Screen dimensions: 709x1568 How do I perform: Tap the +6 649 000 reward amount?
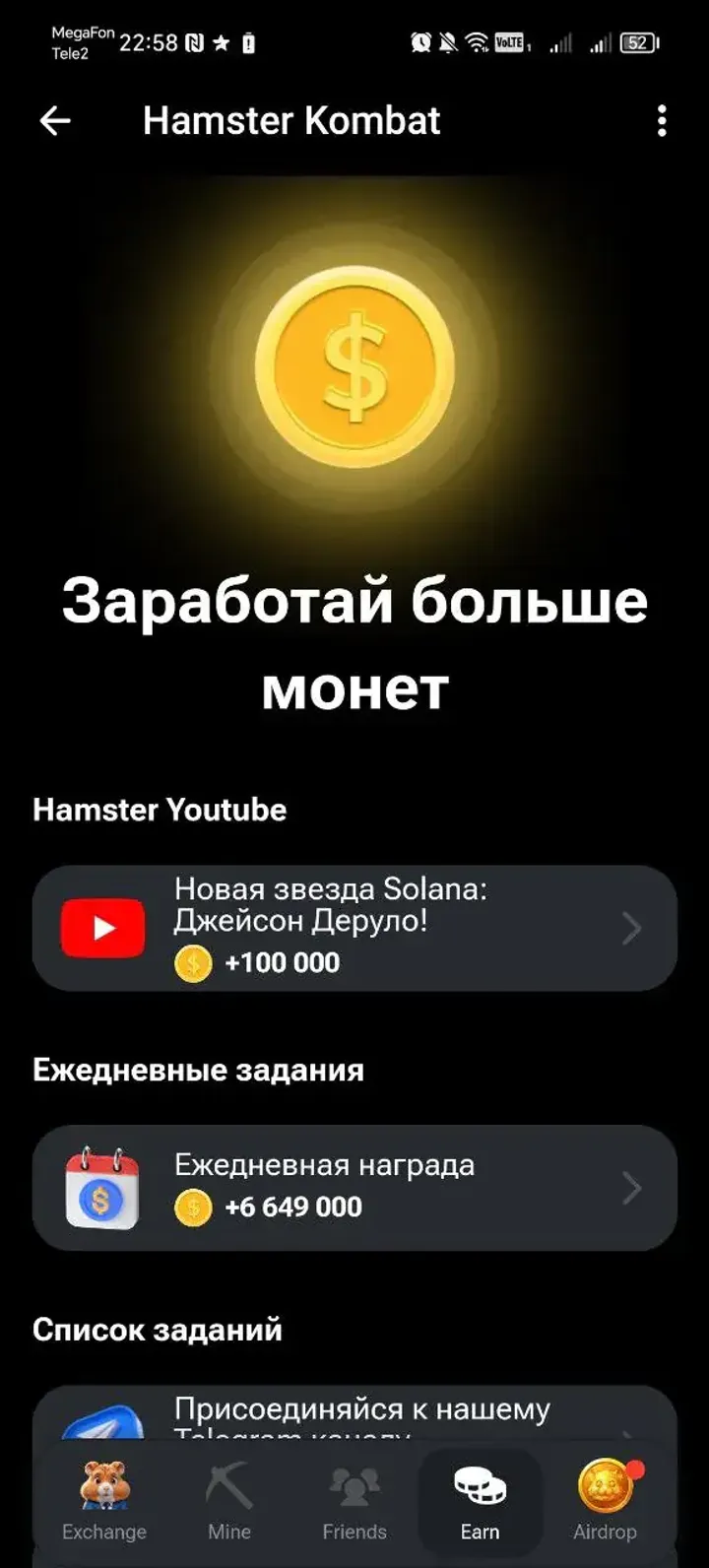tap(292, 1207)
